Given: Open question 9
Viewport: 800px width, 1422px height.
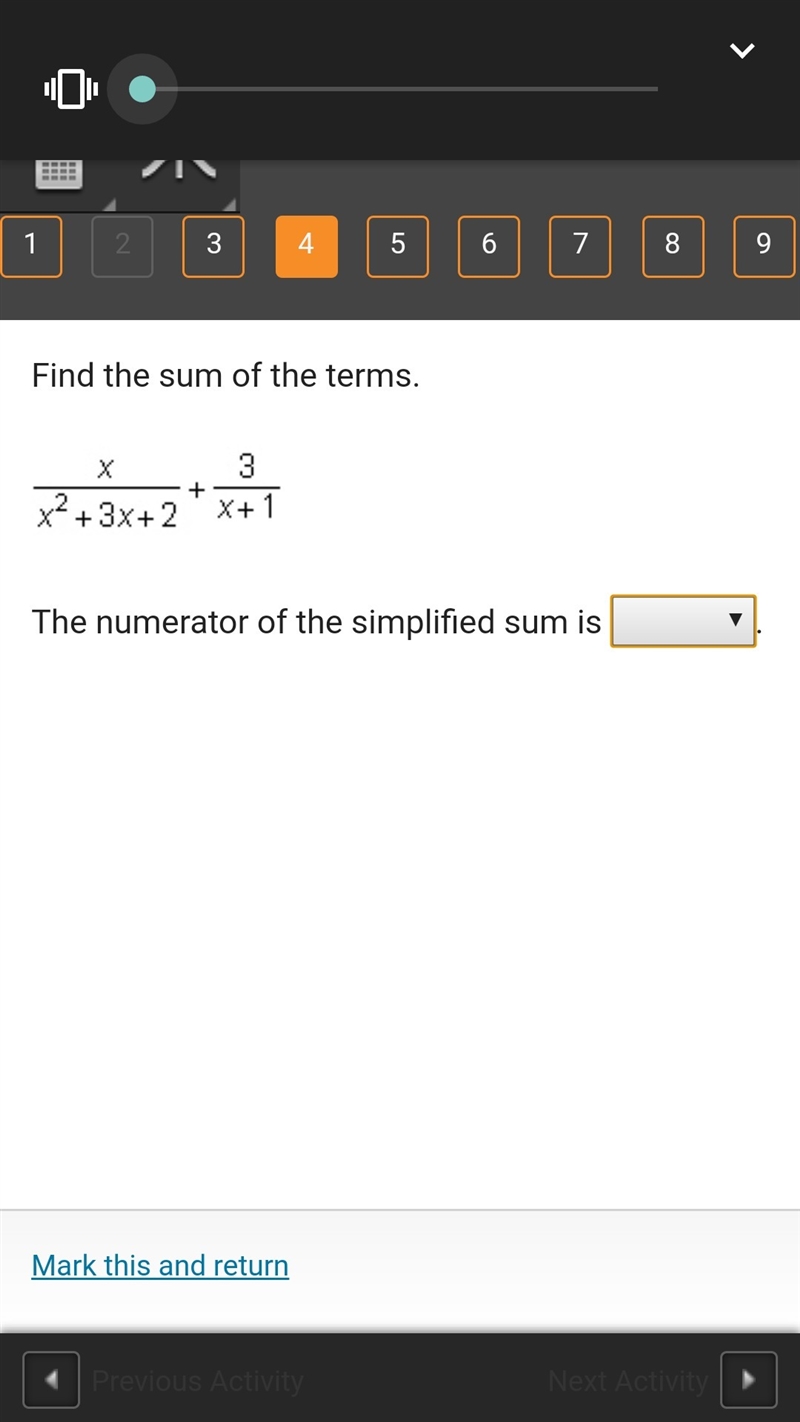Looking at the screenshot, I should coord(764,245).
